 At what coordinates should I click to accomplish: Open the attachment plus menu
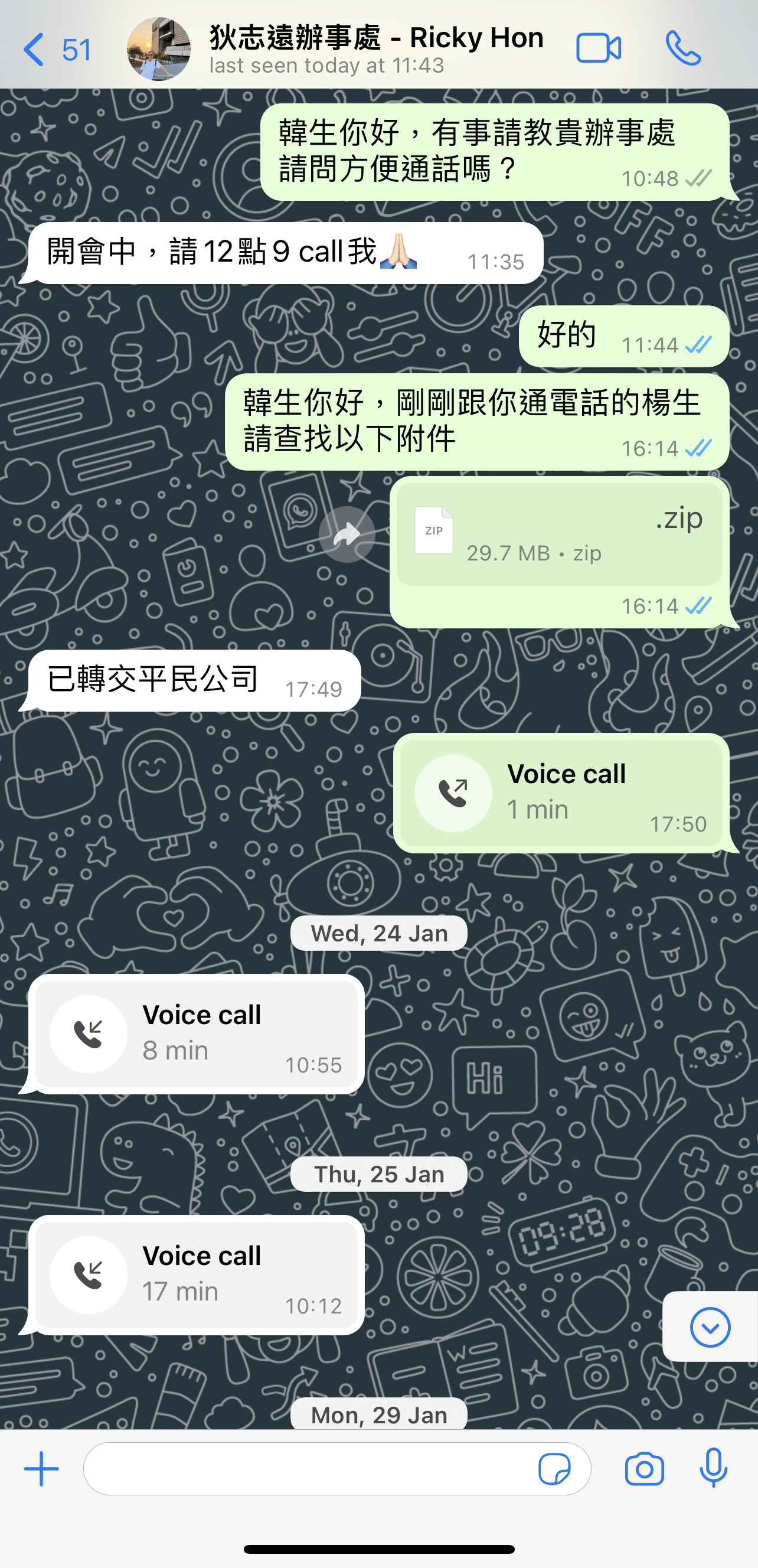(41, 1469)
